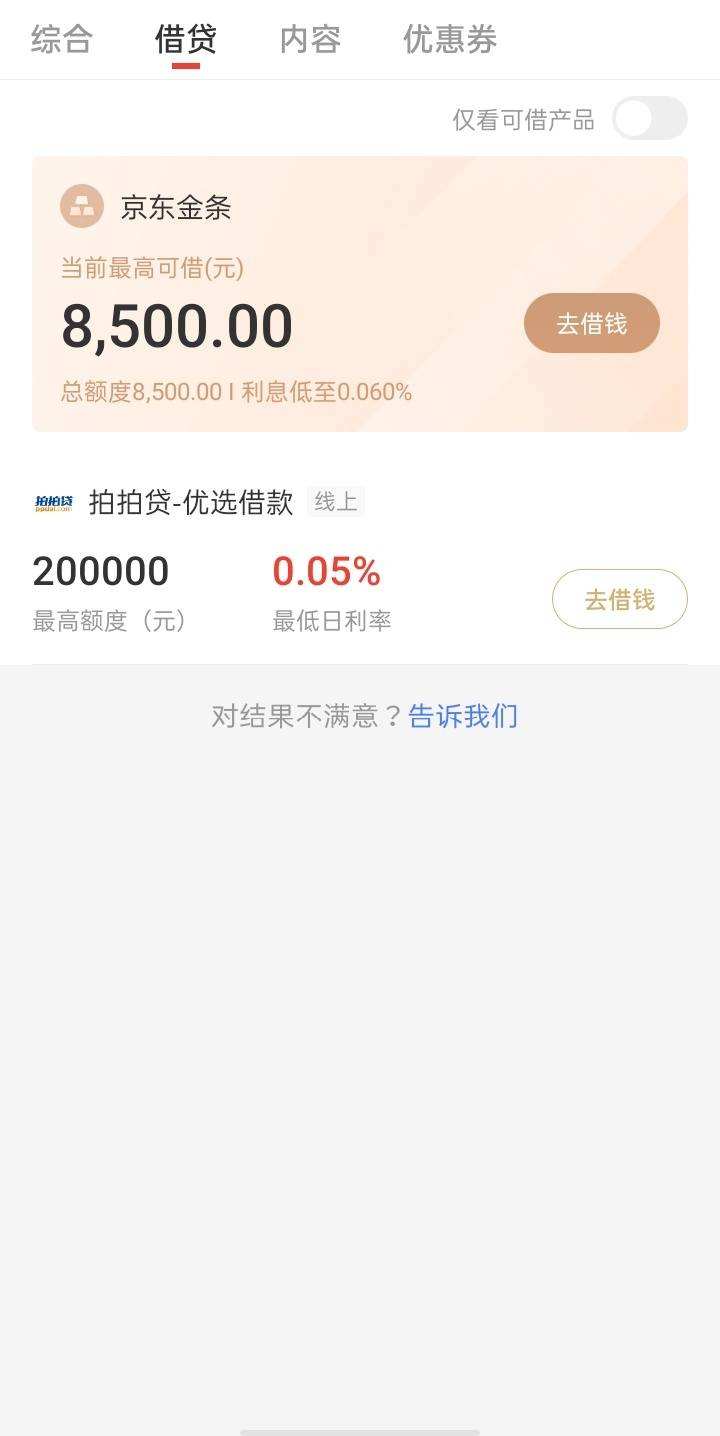
Task: Click 去借钱 on 京东金条 card
Action: [x=591, y=322]
